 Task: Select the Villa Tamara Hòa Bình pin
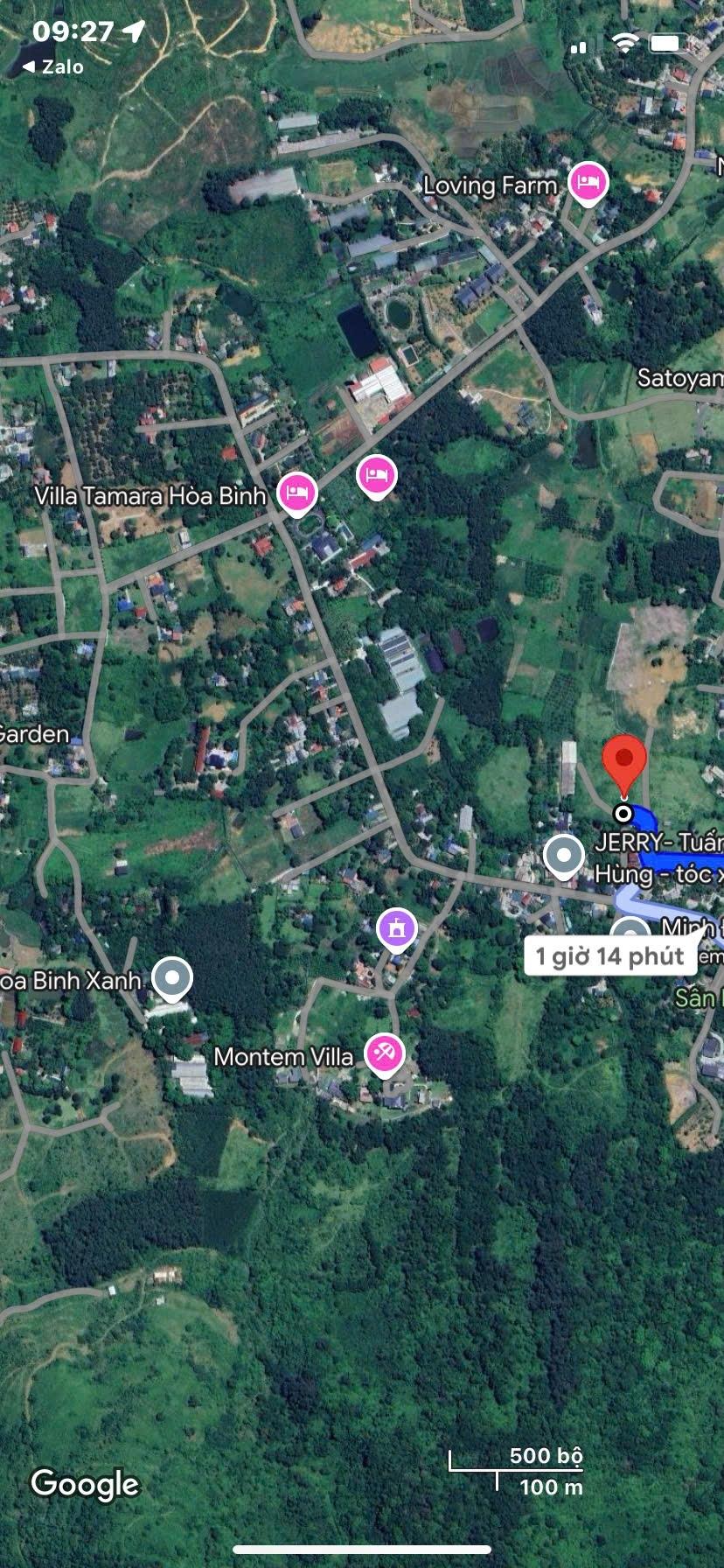296,493
